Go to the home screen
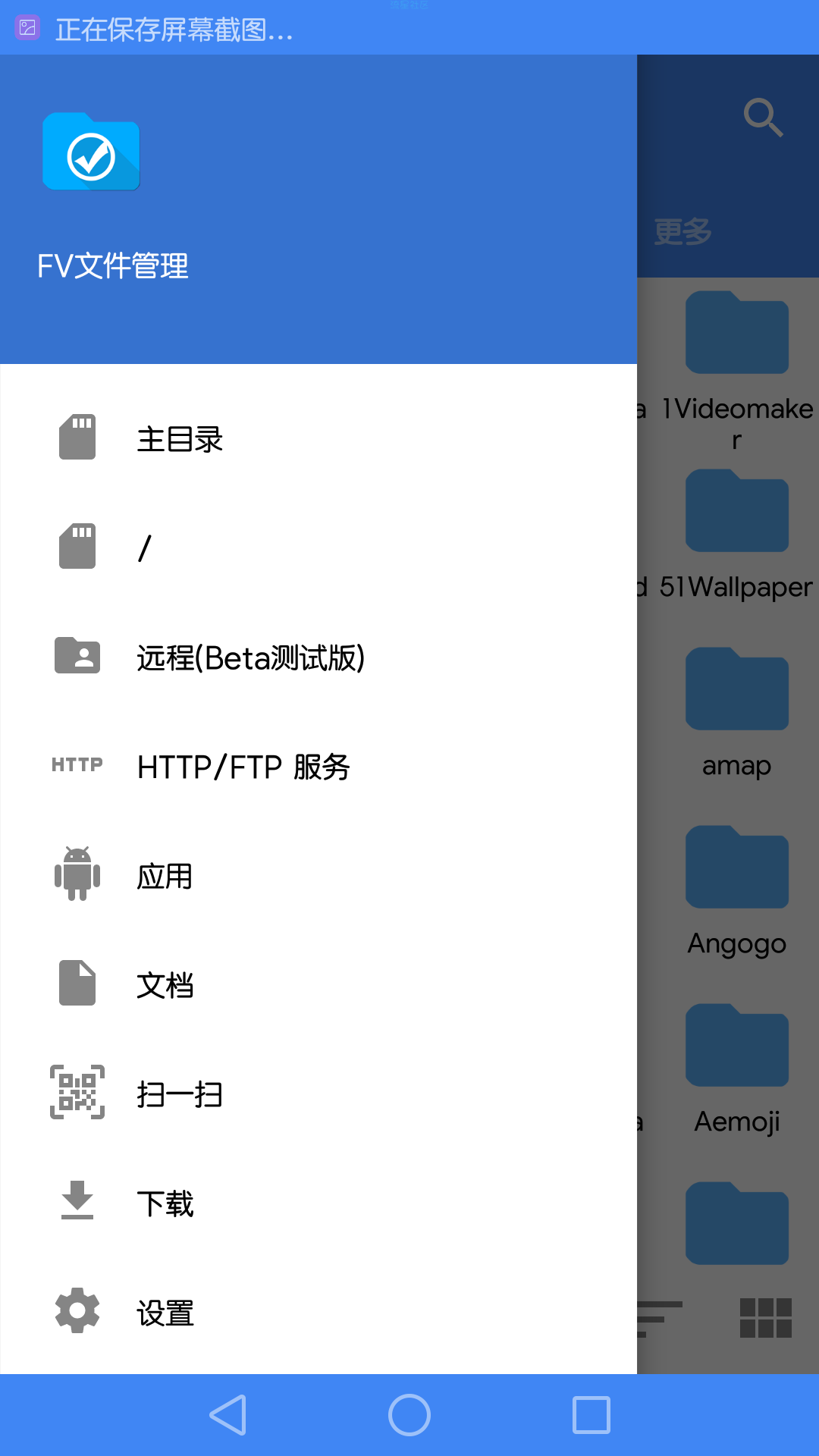This screenshot has height=1456, width=819. (x=409, y=1415)
